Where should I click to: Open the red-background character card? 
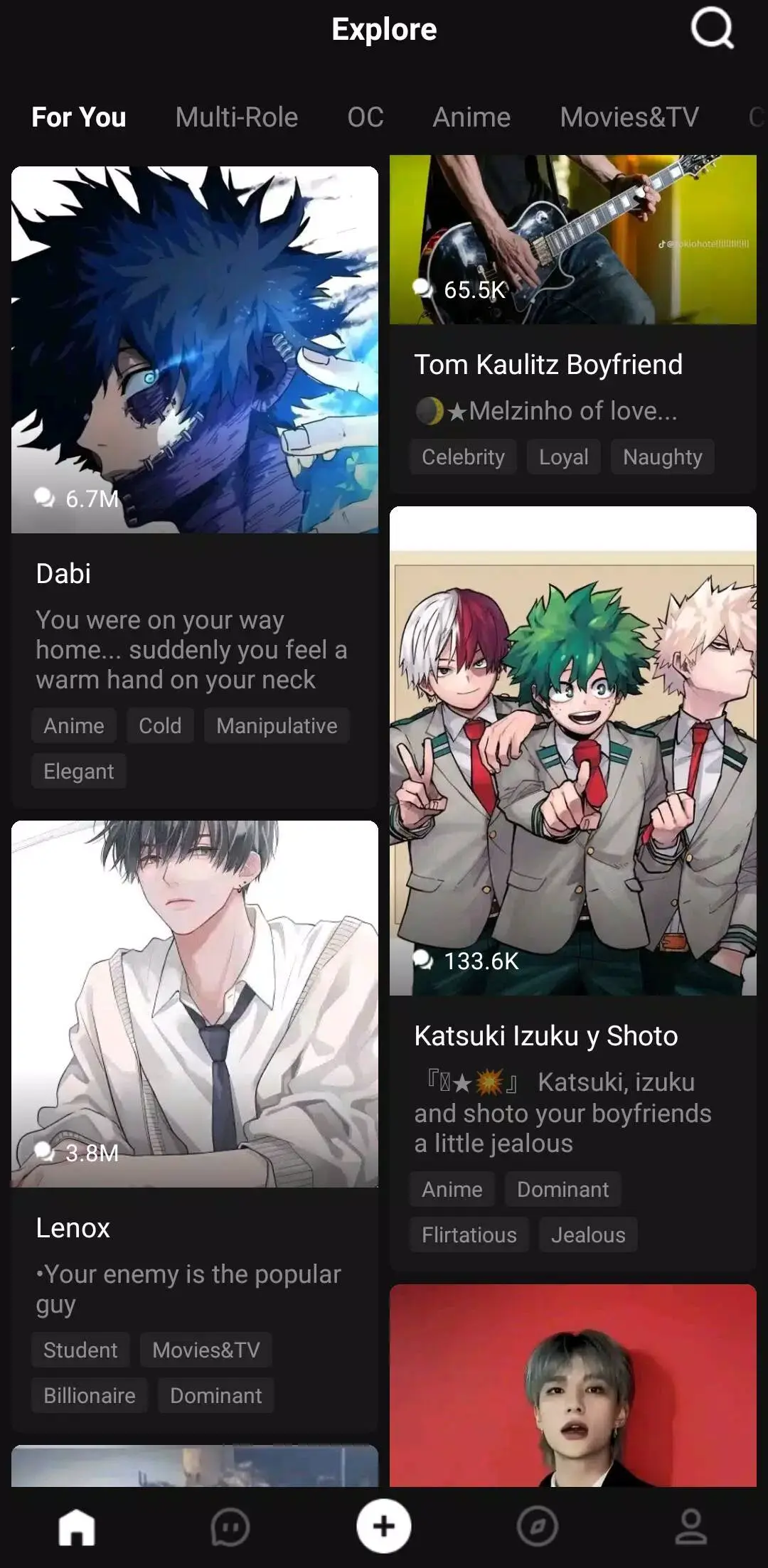572,1385
